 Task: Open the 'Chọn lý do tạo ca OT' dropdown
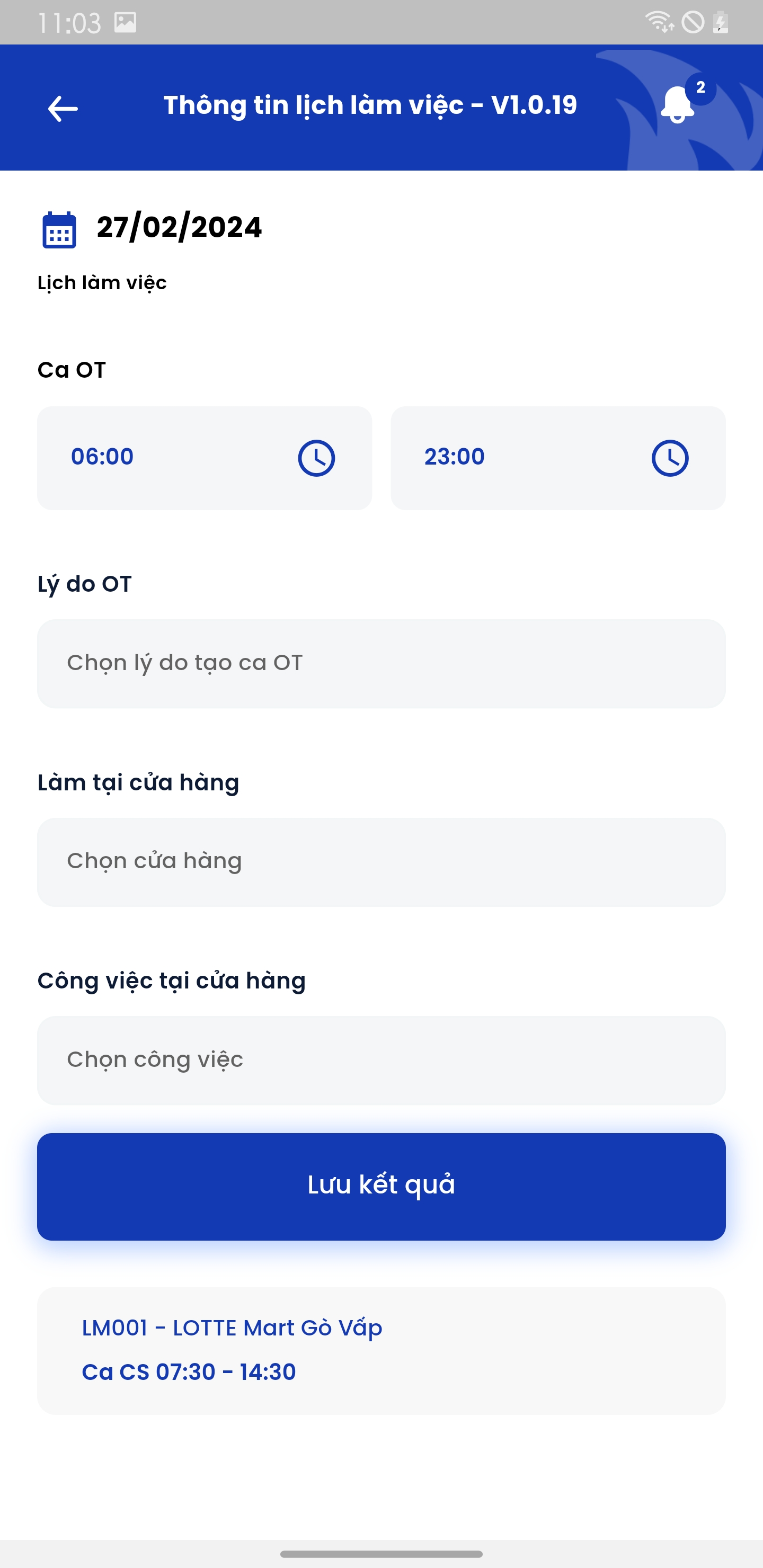click(381, 663)
